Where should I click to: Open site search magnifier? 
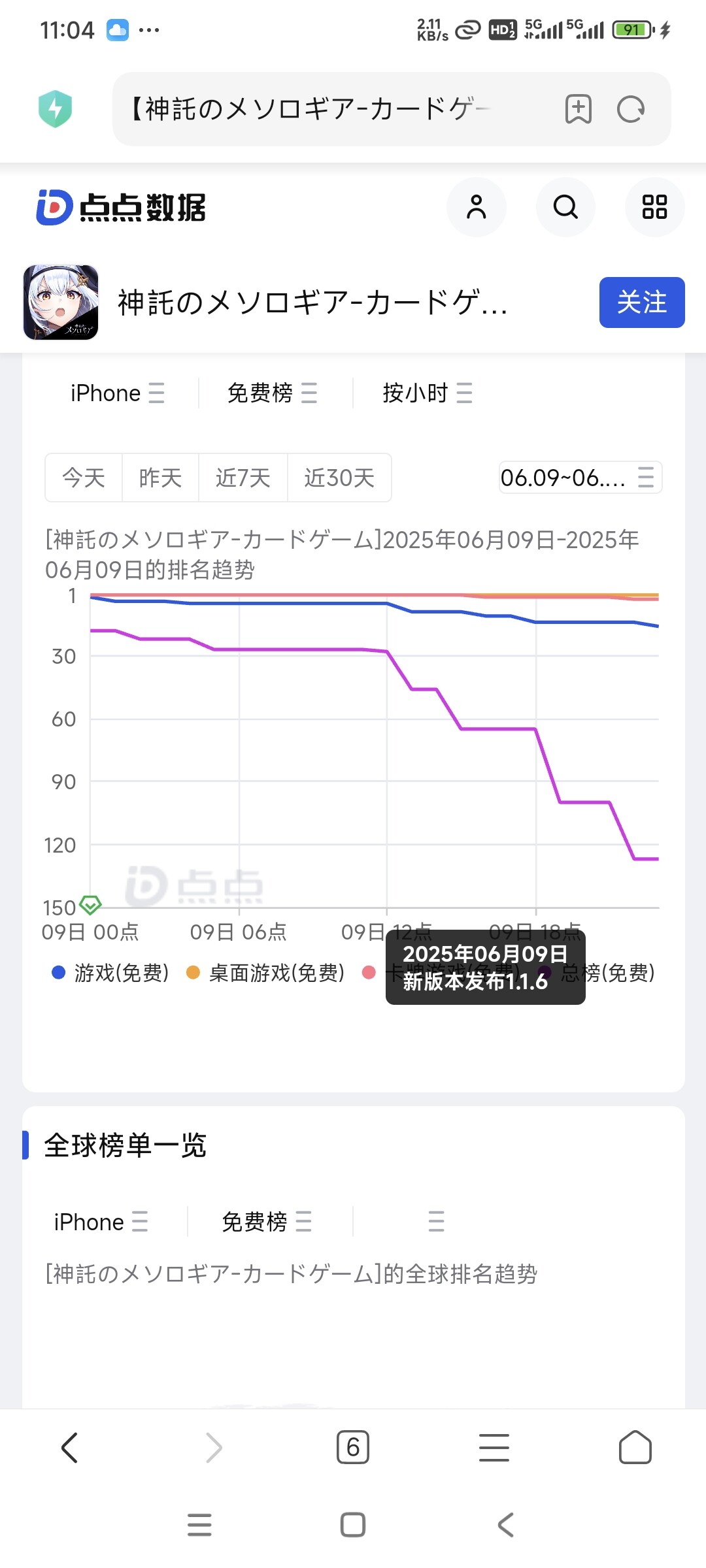(x=565, y=207)
